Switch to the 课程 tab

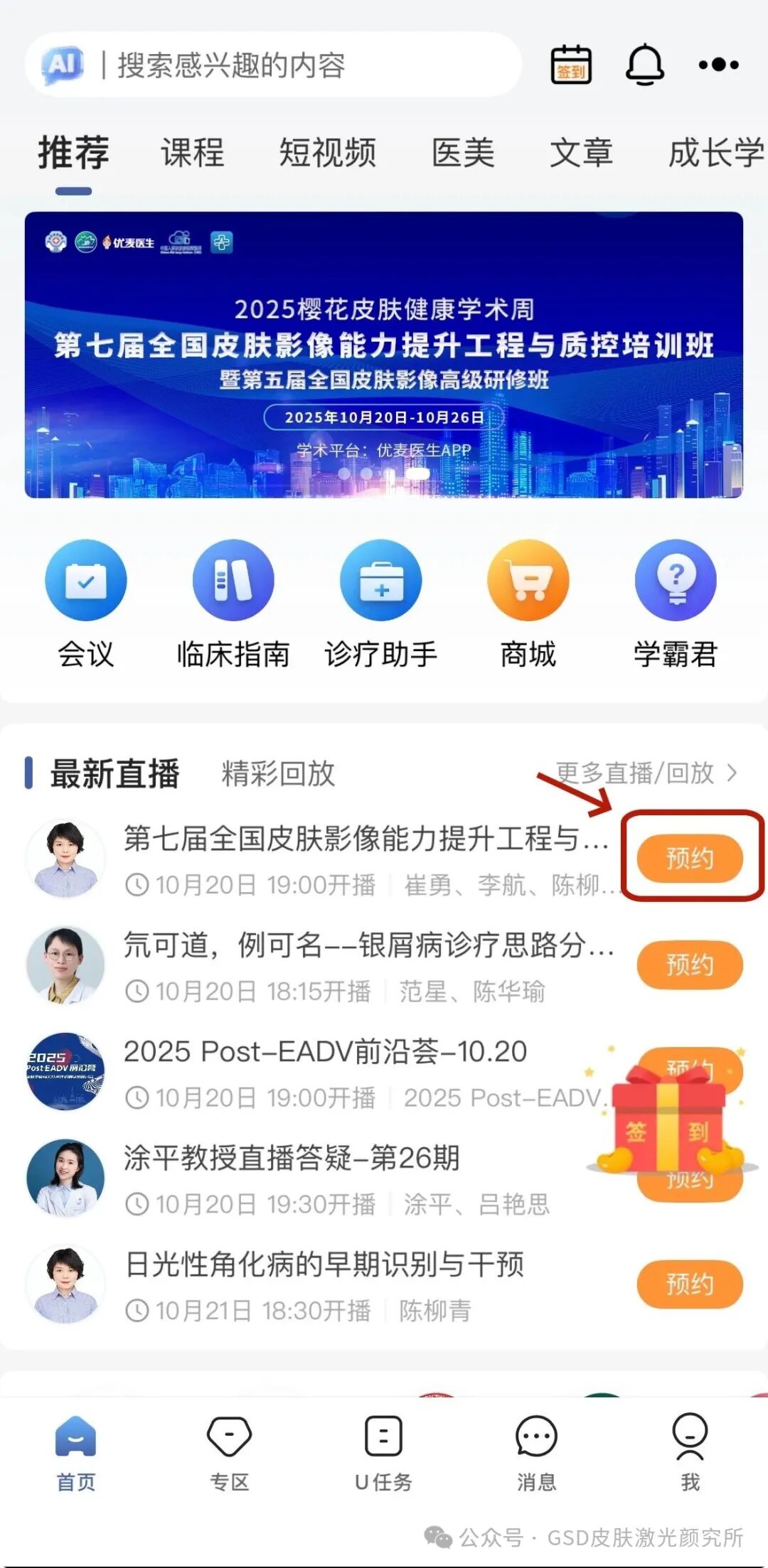tap(192, 153)
